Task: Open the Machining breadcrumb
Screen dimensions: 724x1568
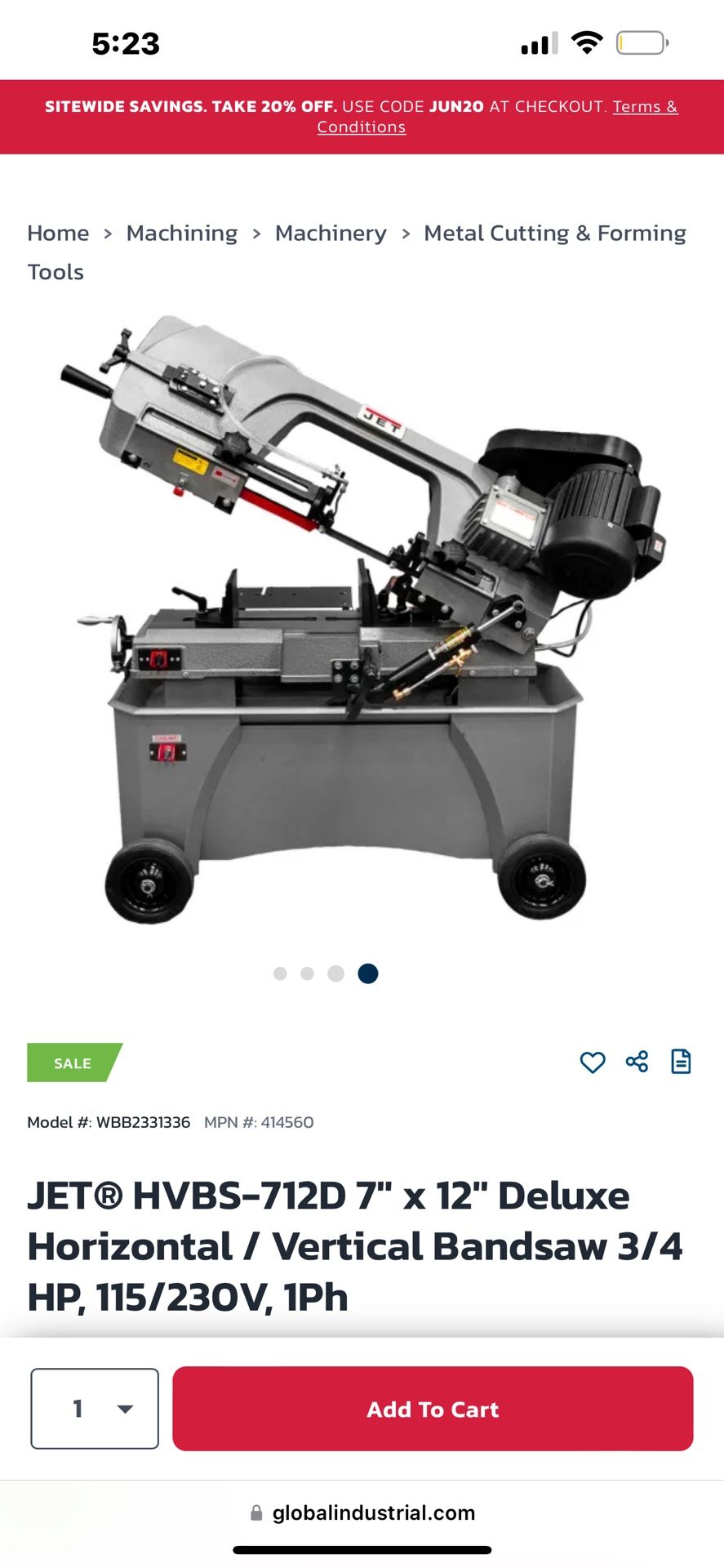Action: click(x=181, y=233)
